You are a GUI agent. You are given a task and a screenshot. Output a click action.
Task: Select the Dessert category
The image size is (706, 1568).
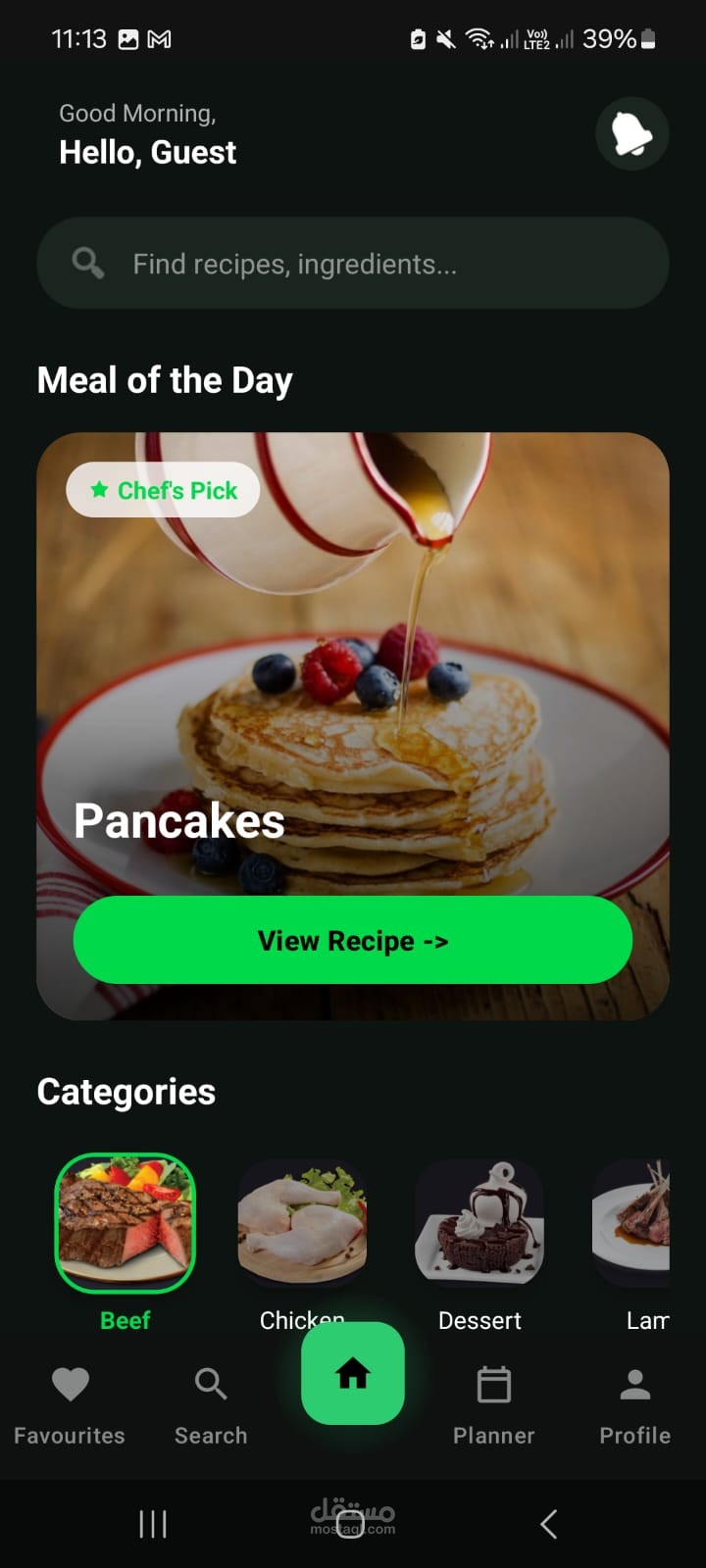coord(479,1223)
